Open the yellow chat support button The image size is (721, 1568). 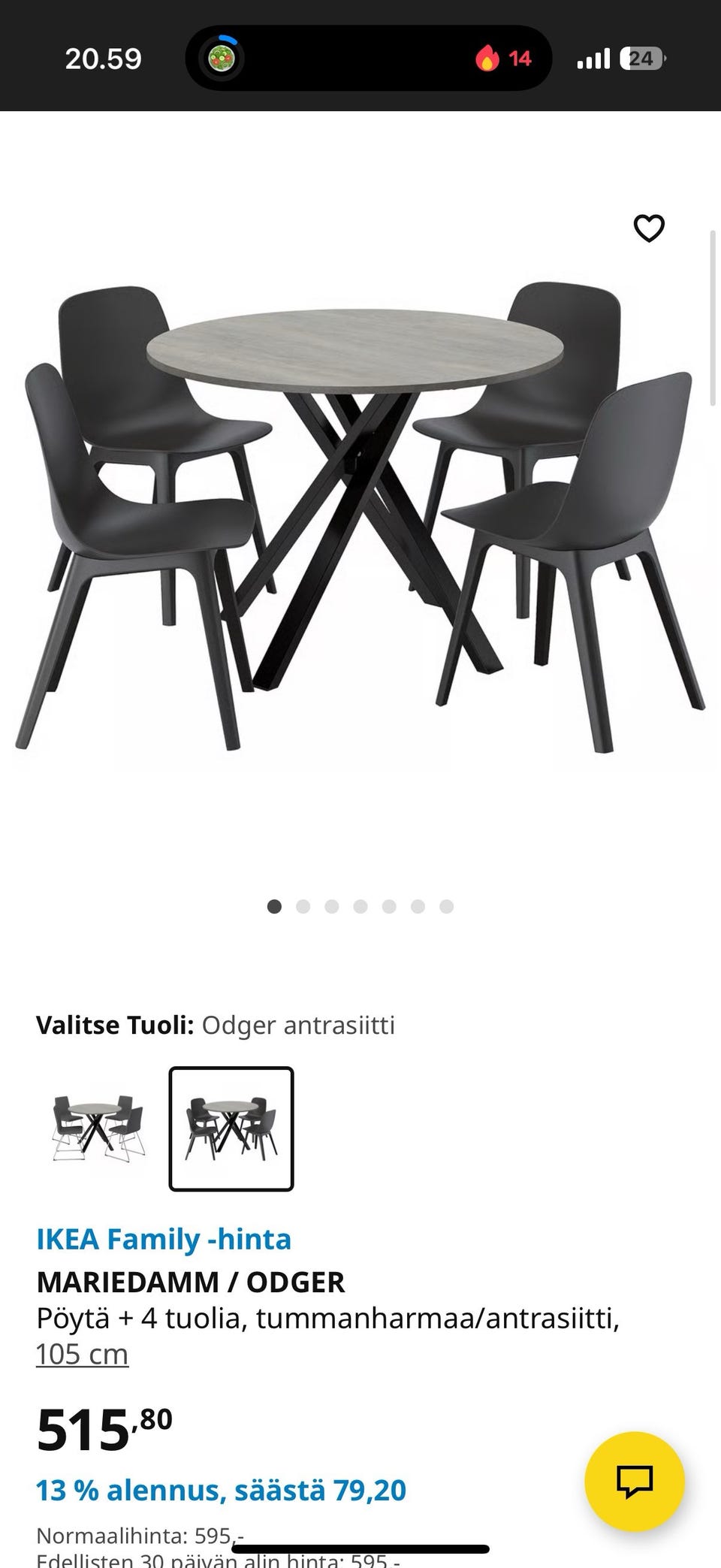click(635, 1481)
